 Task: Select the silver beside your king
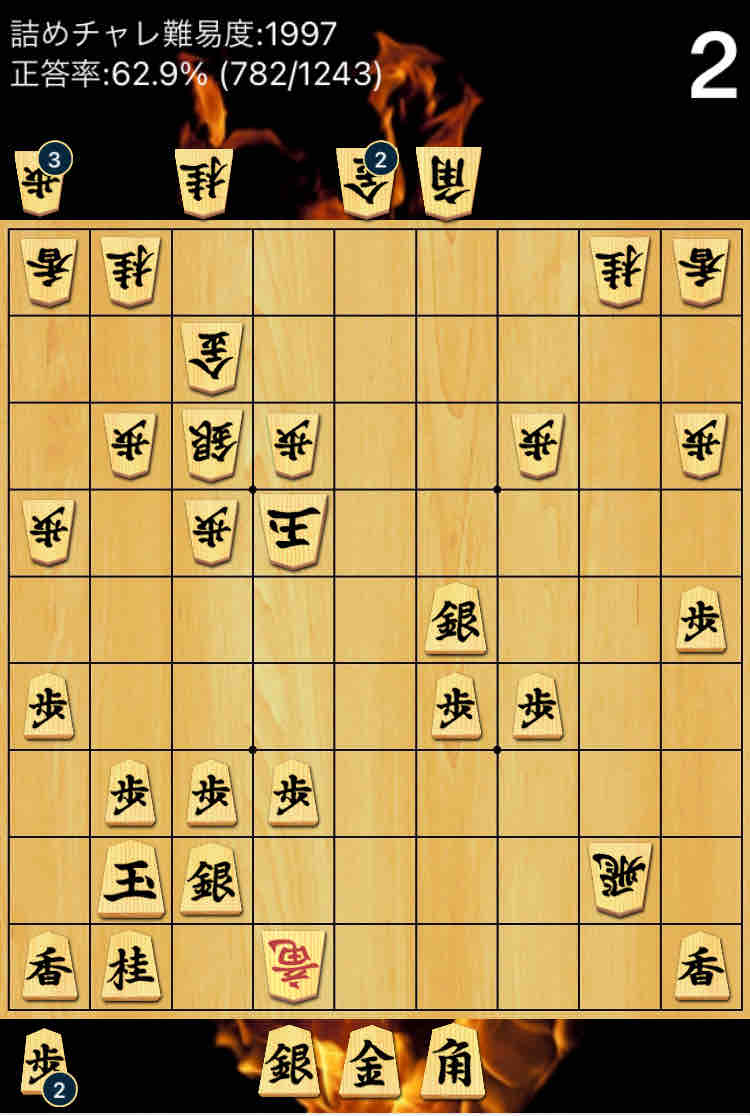pos(212,880)
